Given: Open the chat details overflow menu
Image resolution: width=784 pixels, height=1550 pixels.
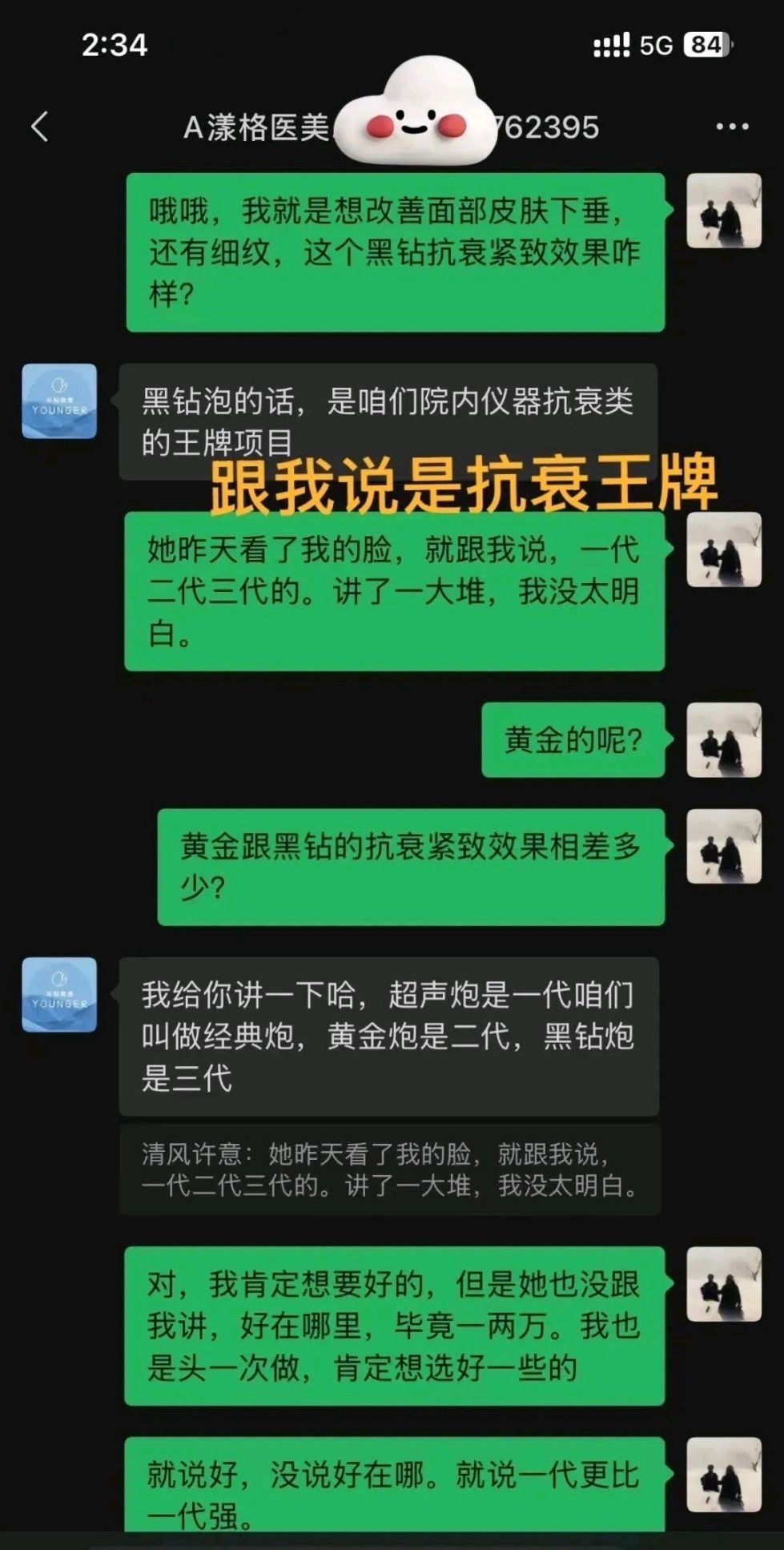Looking at the screenshot, I should 732,127.
